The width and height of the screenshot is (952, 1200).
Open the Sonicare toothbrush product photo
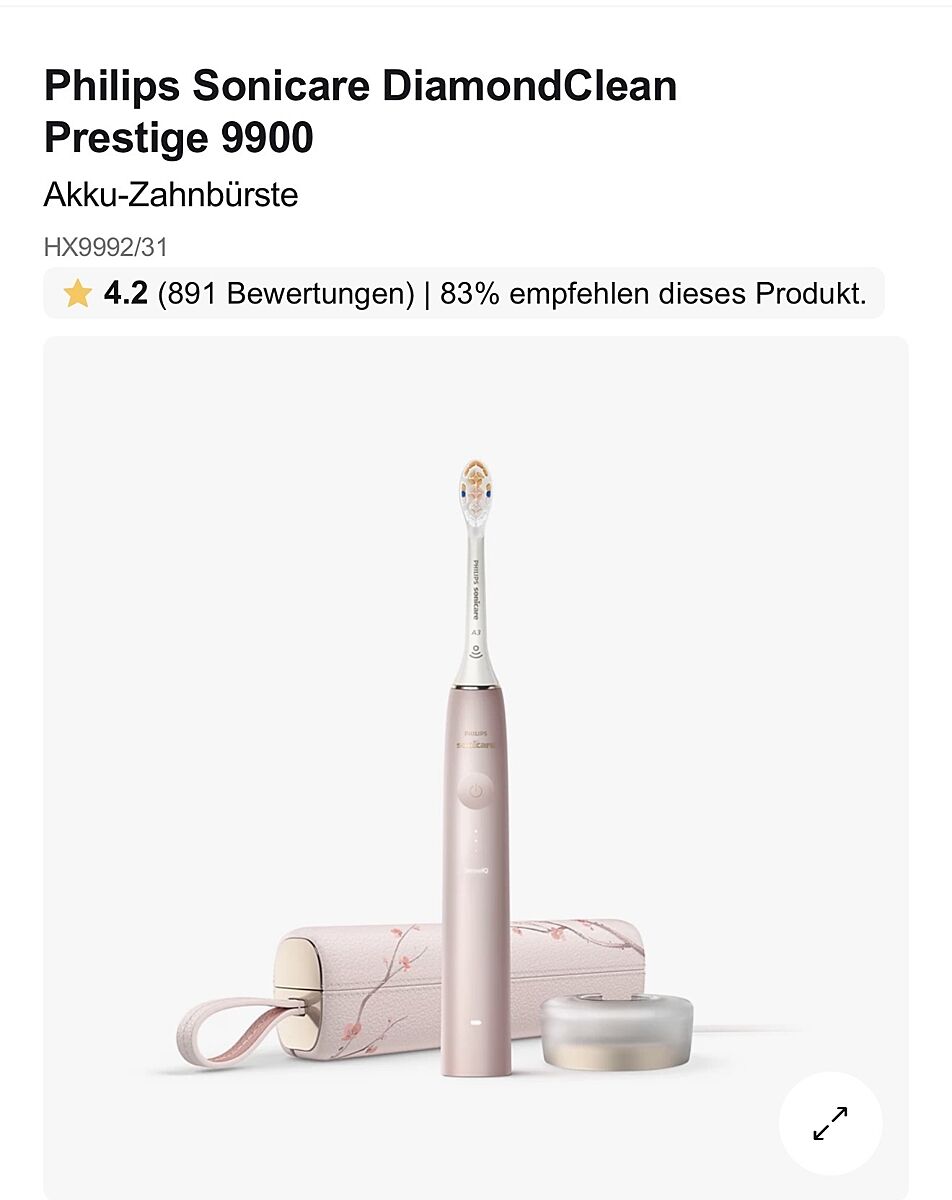tap(476, 760)
